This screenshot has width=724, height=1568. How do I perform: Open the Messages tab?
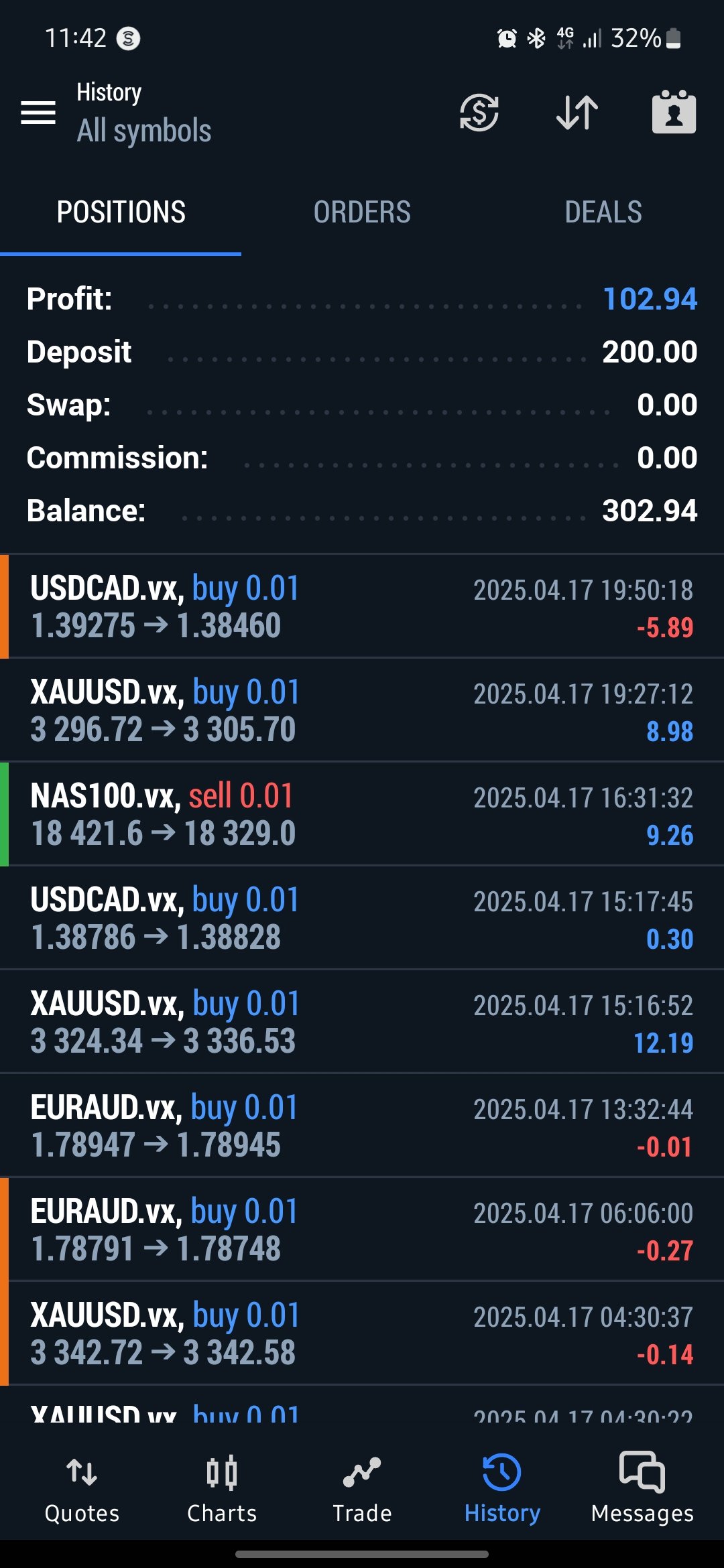pos(642,1489)
